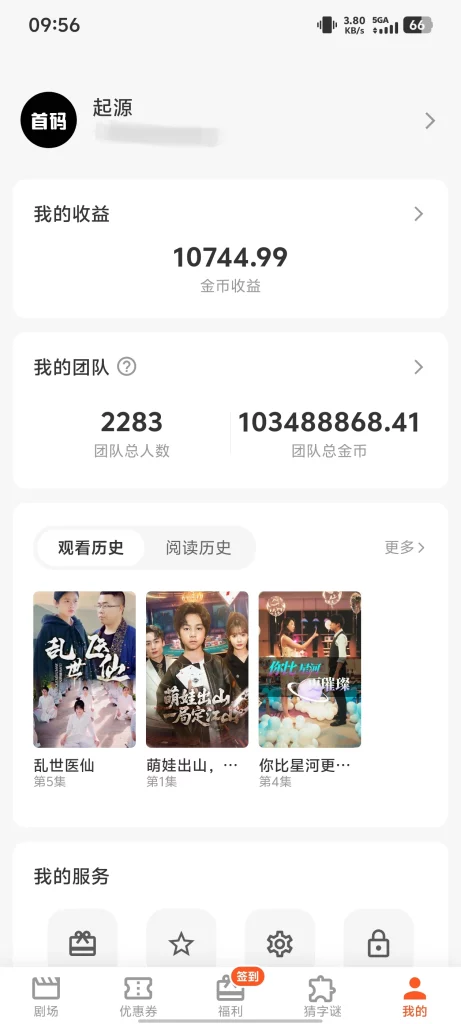Switch to the 猜字谜 tab

tap(322, 997)
